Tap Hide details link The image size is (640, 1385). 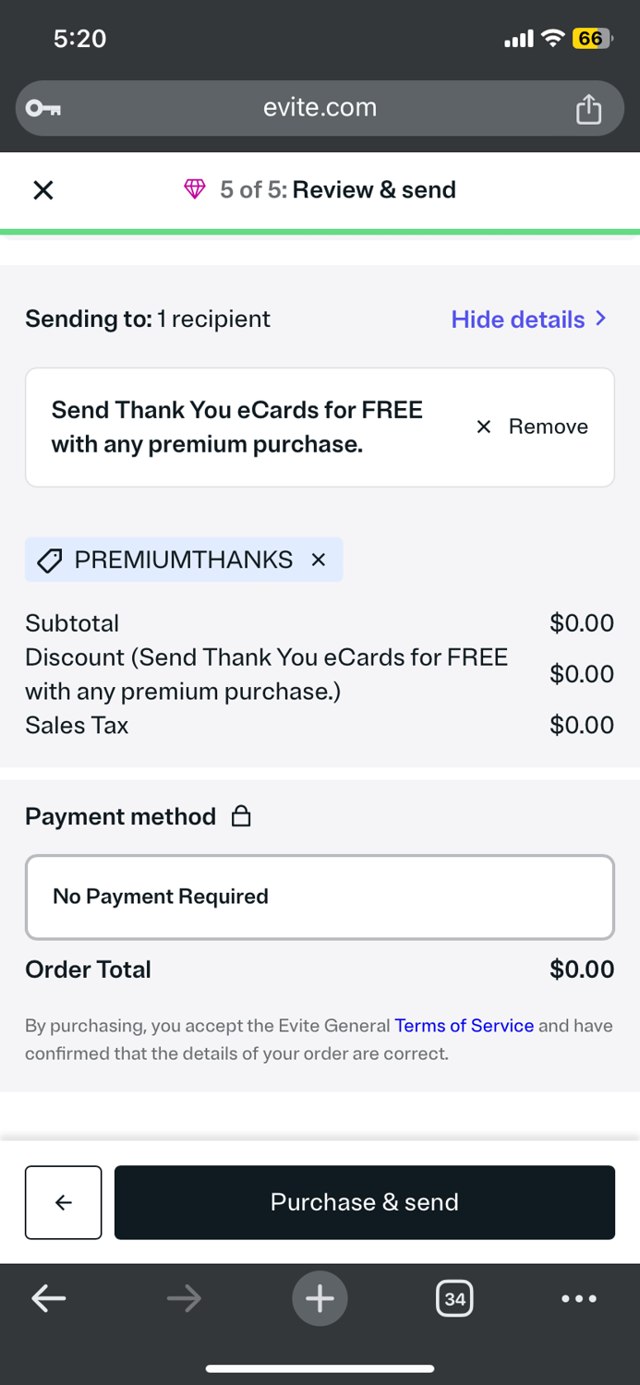(x=528, y=319)
